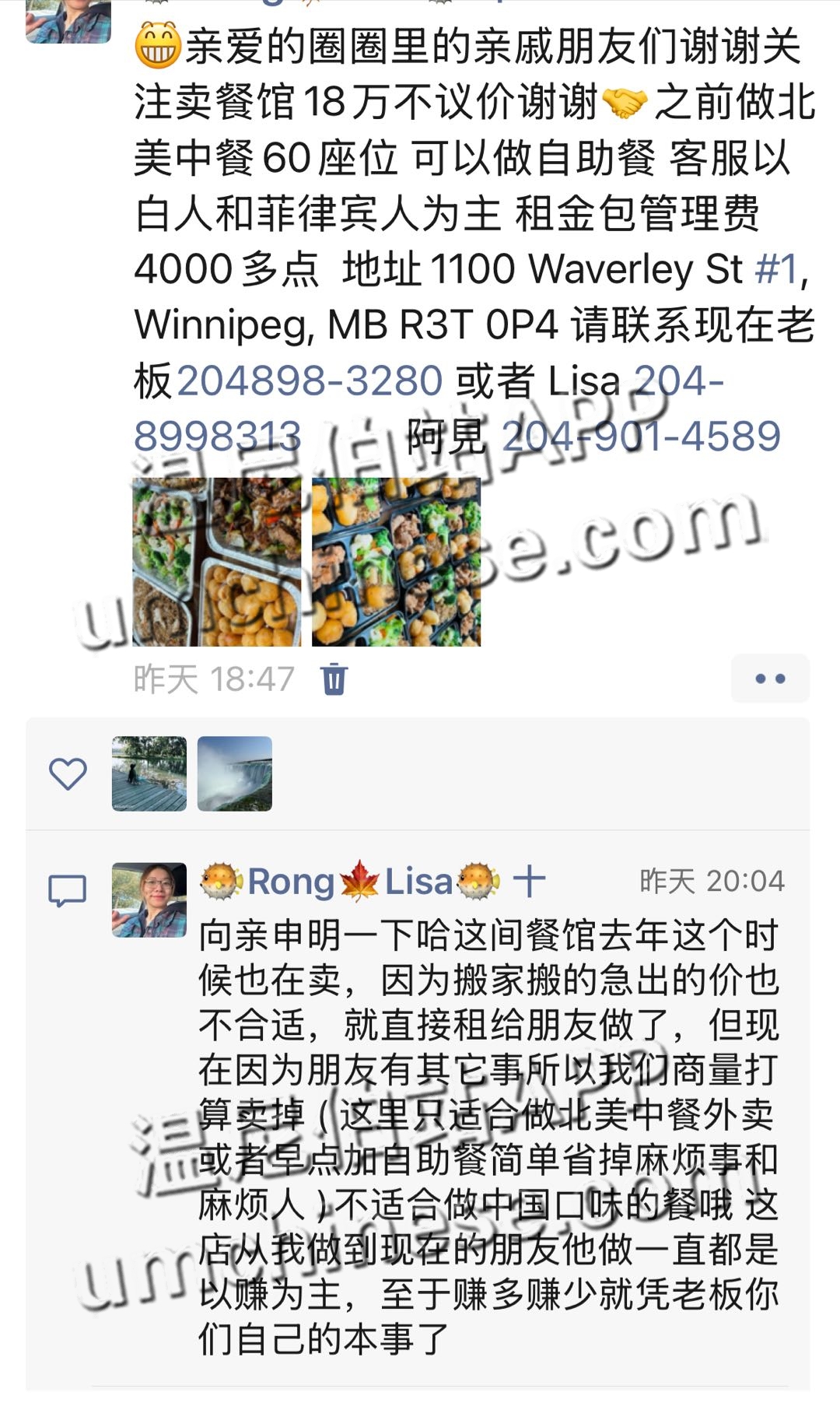
Task: Delete this post with the trash icon
Action: coord(334,679)
